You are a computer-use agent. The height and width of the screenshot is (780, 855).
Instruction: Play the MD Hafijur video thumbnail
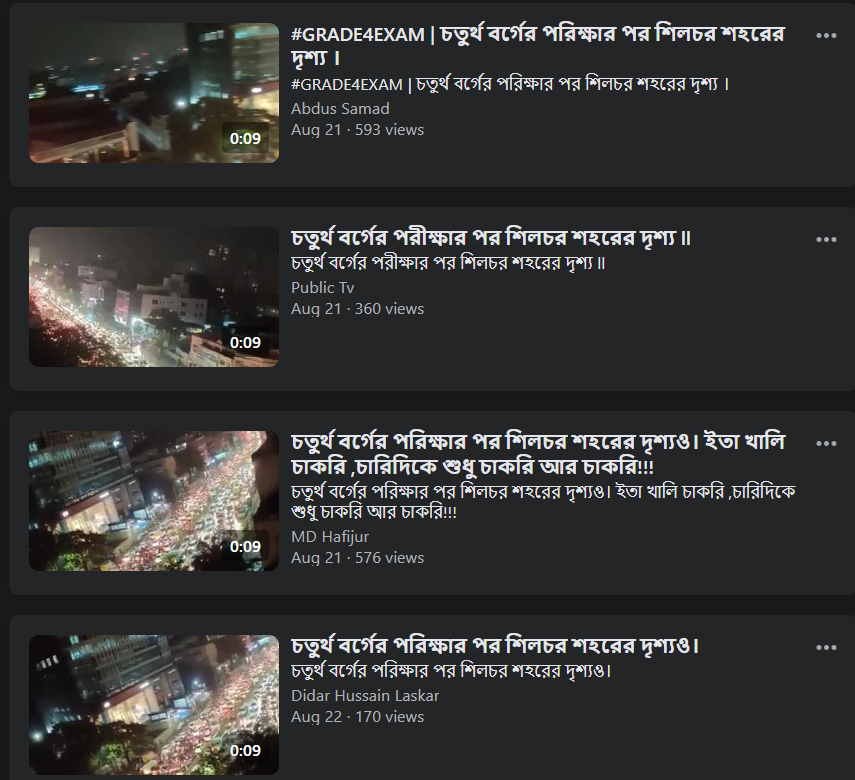tap(154, 501)
